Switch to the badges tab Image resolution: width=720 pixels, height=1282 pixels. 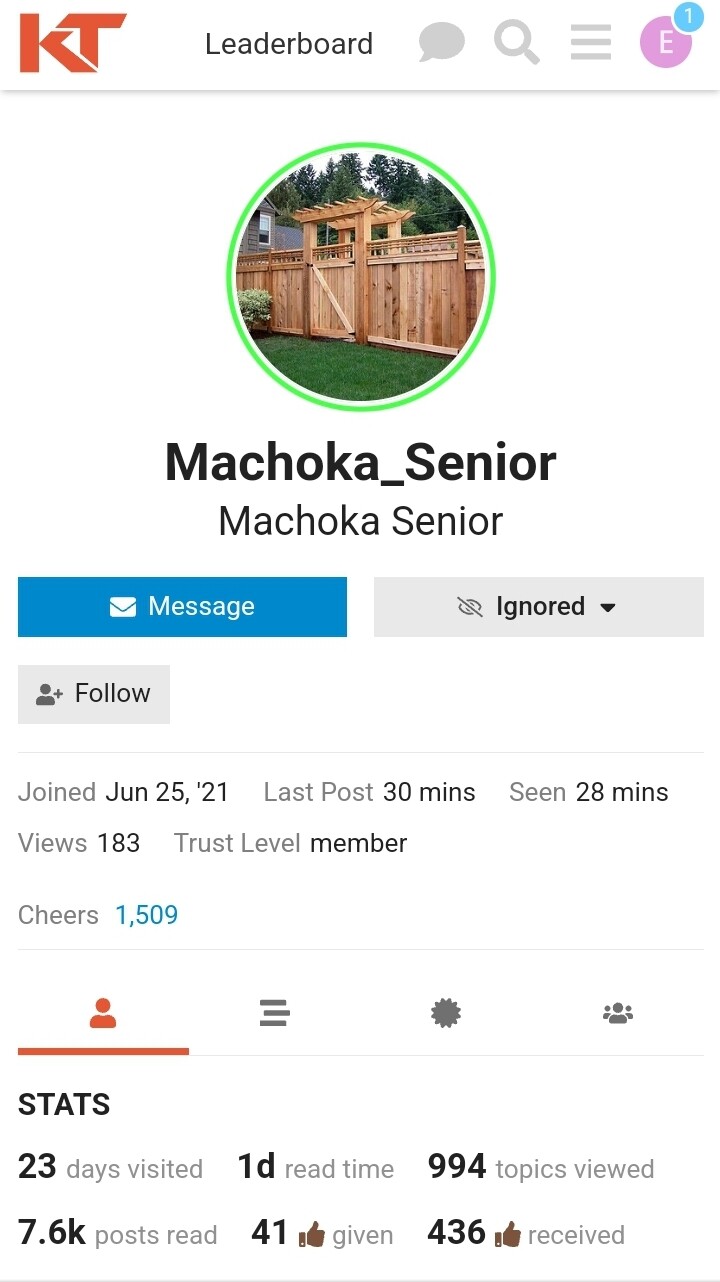(446, 1015)
